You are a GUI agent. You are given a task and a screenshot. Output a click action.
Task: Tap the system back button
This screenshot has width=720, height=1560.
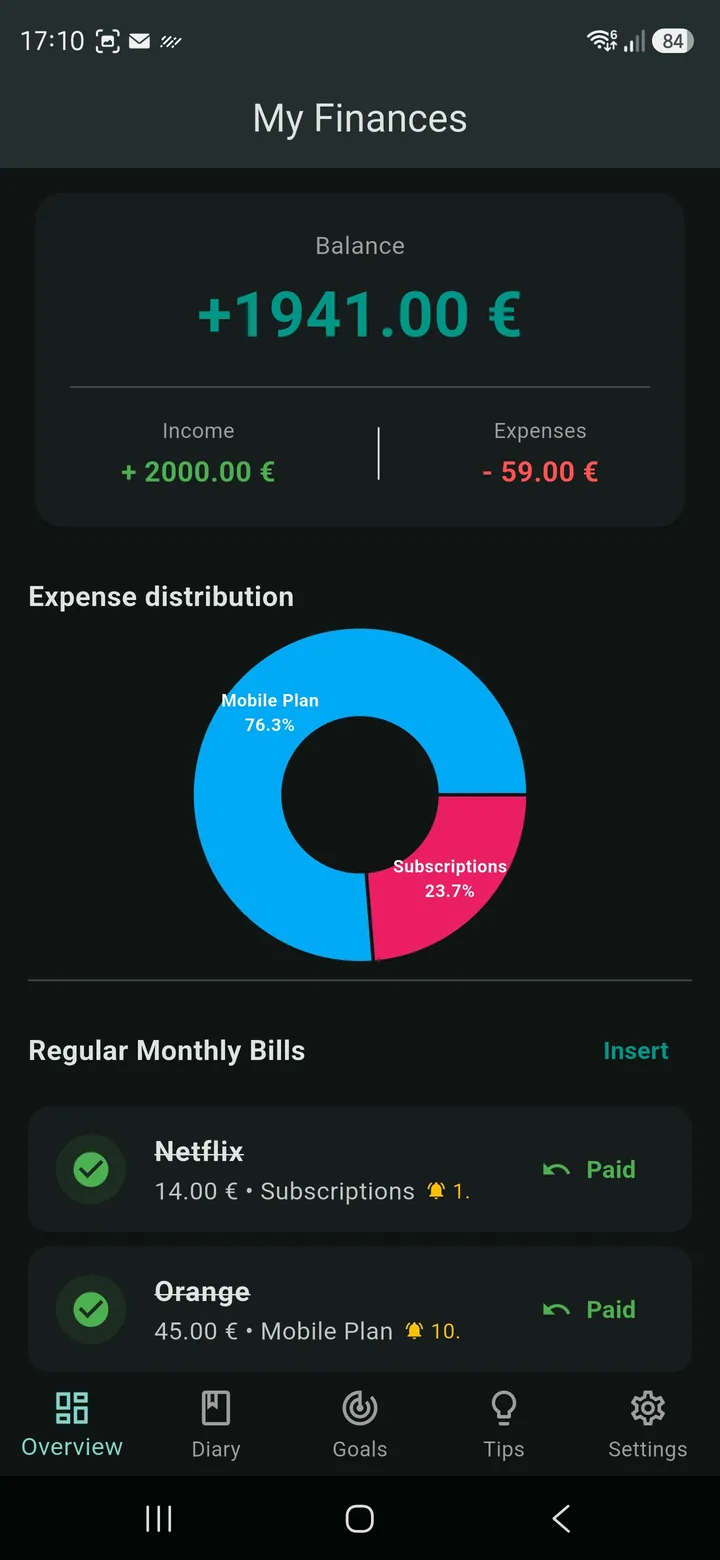click(x=561, y=1518)
